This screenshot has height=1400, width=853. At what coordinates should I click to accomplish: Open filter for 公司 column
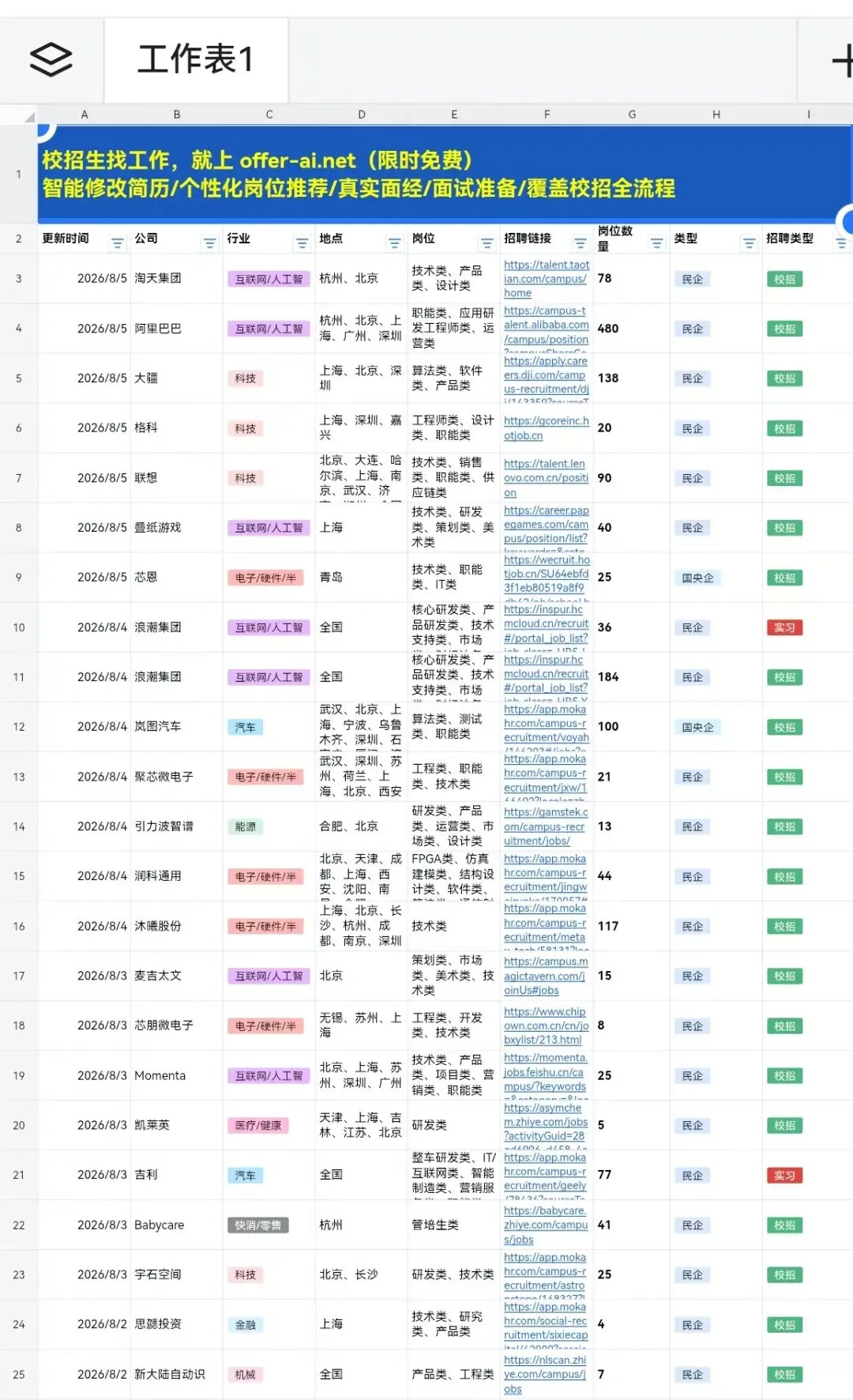[x=209, y=243]
